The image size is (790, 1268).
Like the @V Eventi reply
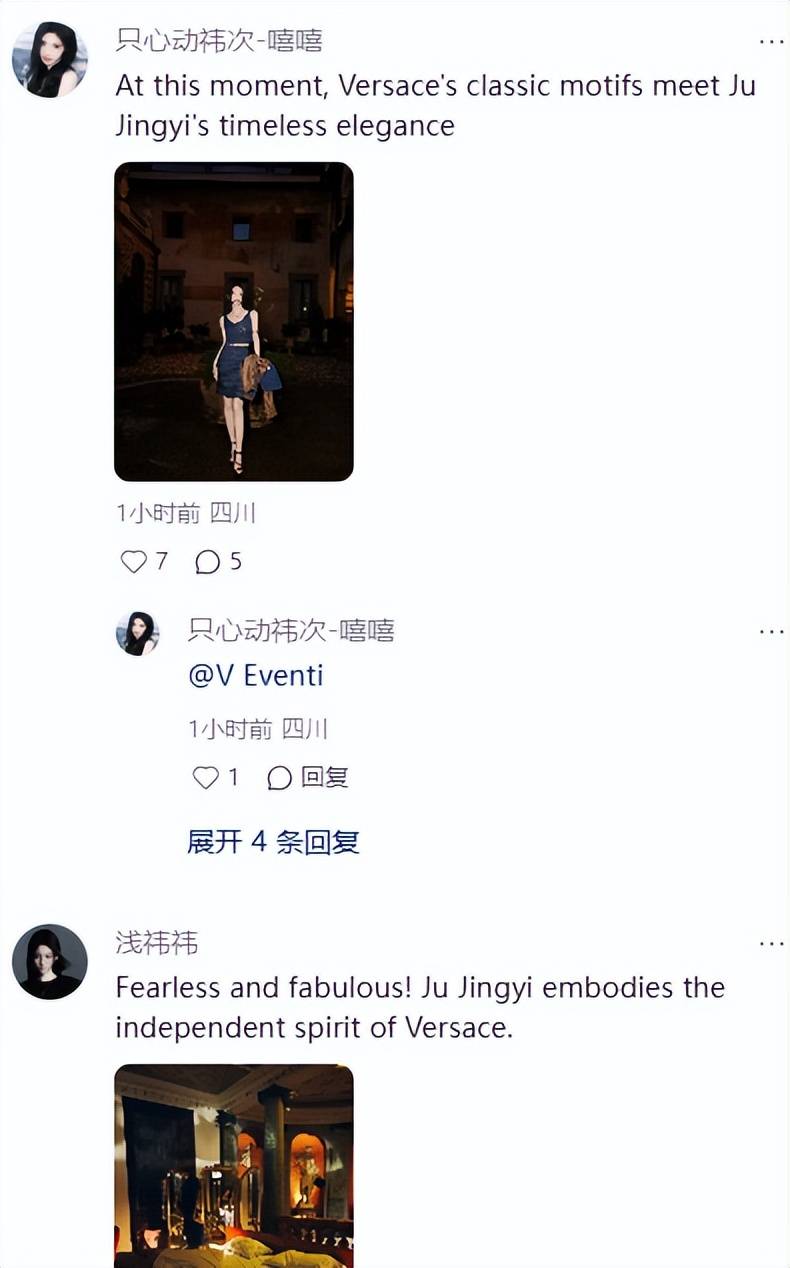coord(206,777)
